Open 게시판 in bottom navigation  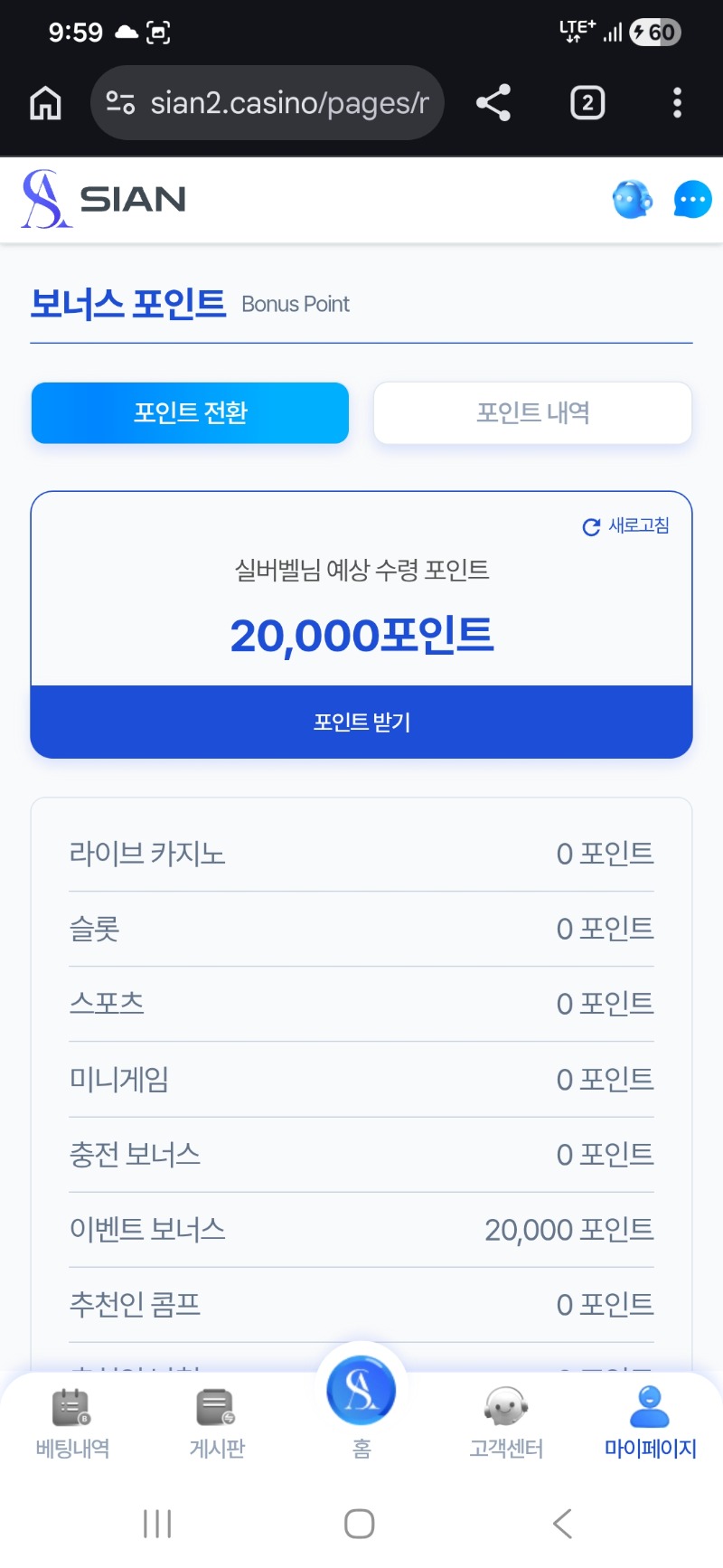[x=217, y=1423]
